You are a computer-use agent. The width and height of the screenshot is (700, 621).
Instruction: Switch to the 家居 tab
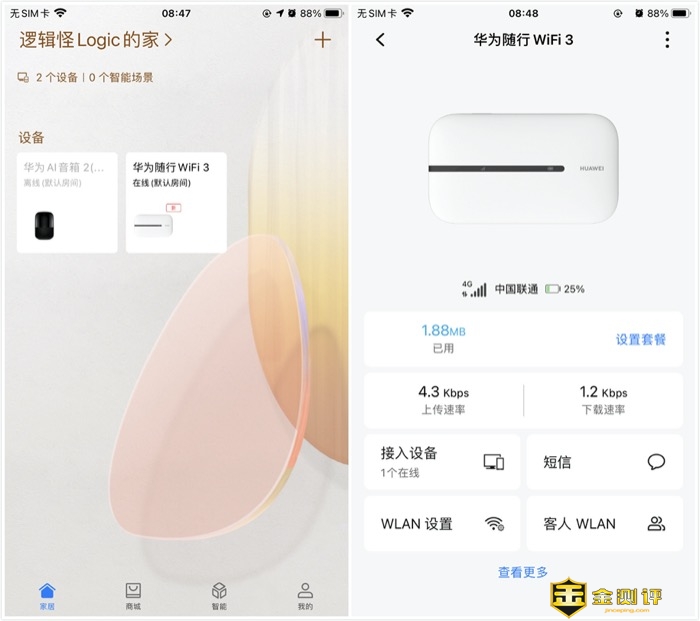click(47, 596)
